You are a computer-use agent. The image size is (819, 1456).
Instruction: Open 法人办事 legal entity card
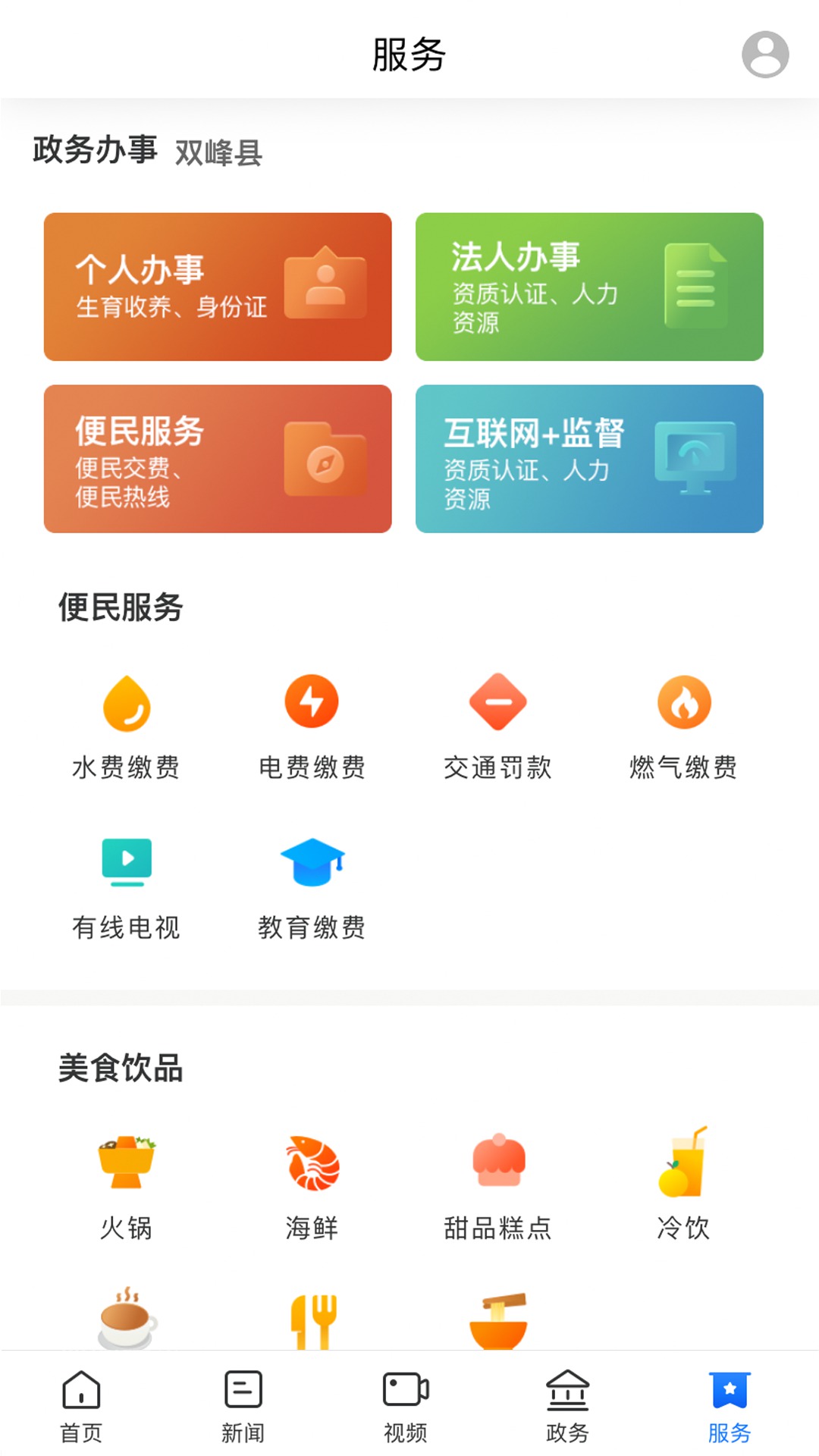589,287
